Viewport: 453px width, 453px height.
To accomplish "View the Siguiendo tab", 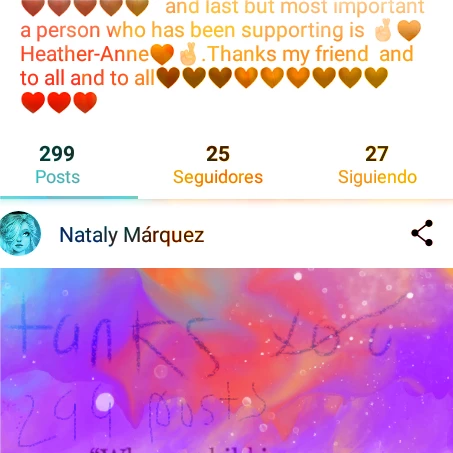I will (377, 165).
